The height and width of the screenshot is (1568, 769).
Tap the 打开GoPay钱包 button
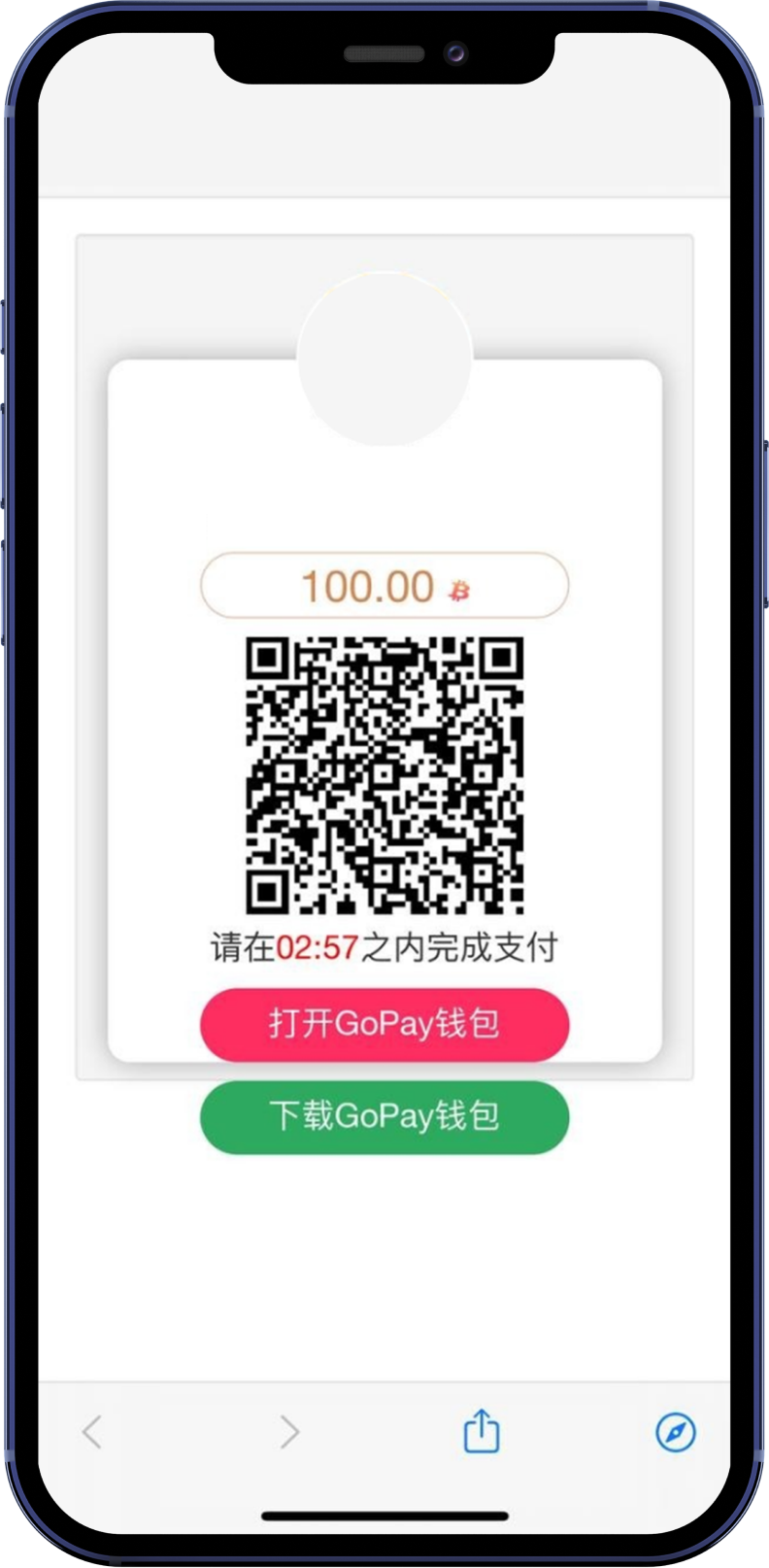(x=384, y=1024)
